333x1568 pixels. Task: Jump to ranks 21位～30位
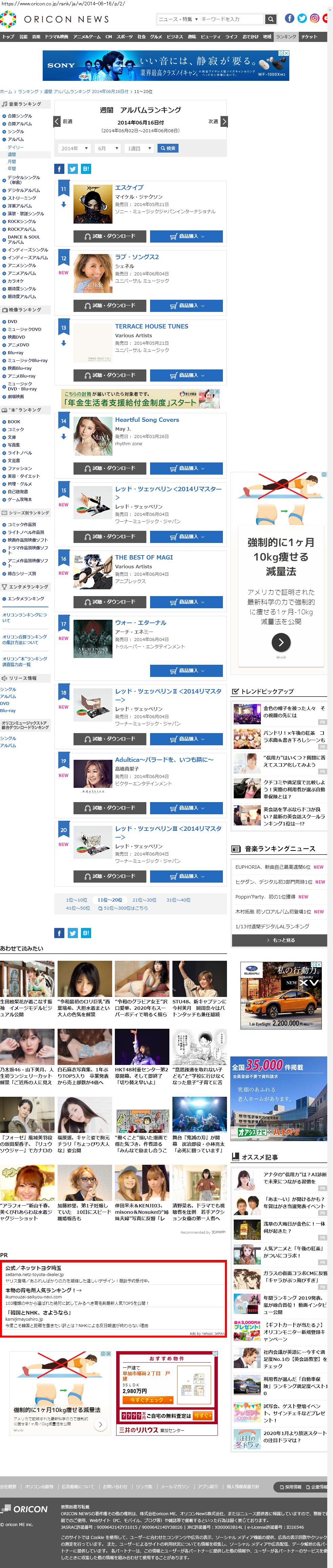144,900
